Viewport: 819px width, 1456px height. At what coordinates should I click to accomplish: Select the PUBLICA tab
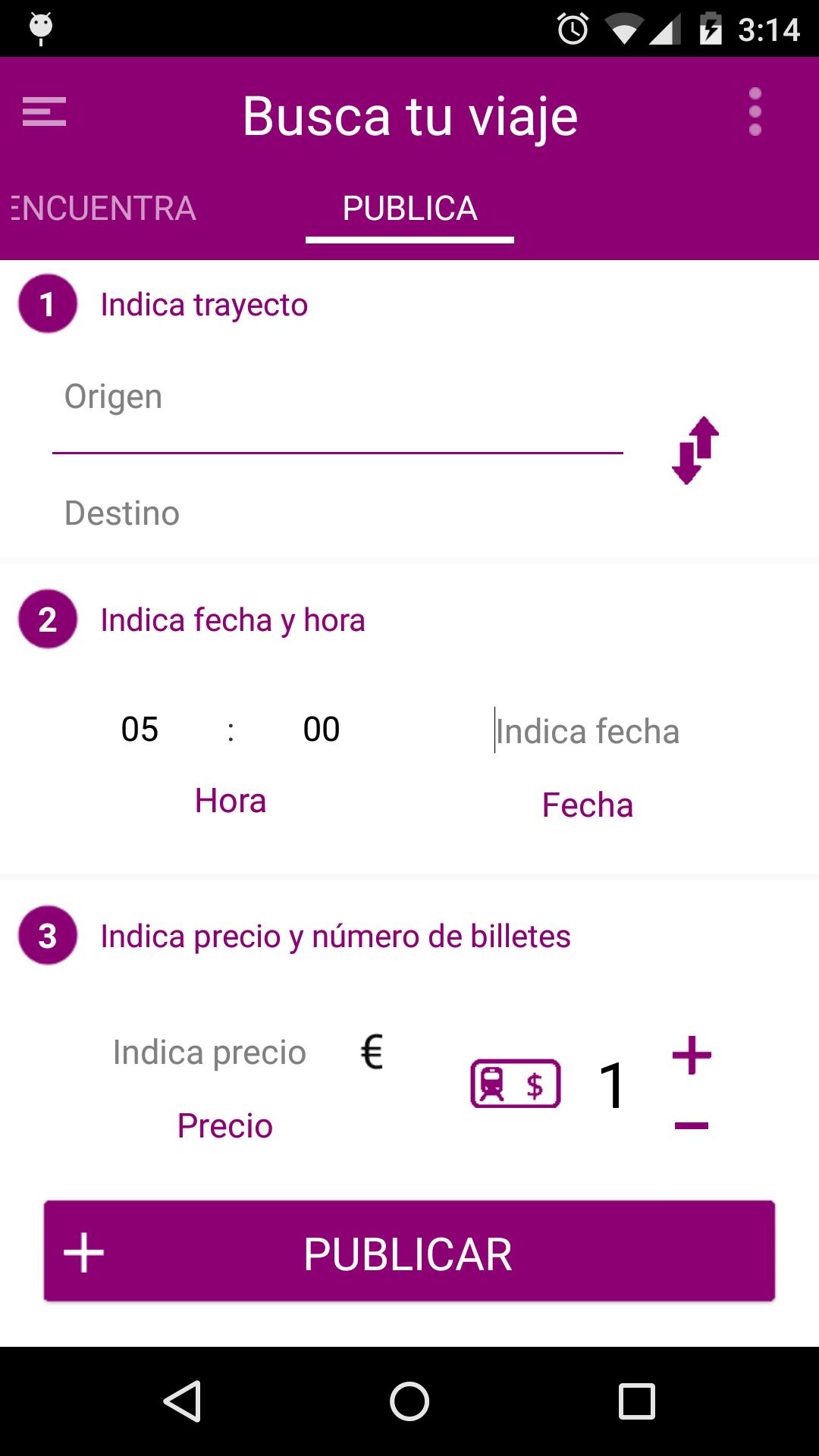click(x=409, y=206)
